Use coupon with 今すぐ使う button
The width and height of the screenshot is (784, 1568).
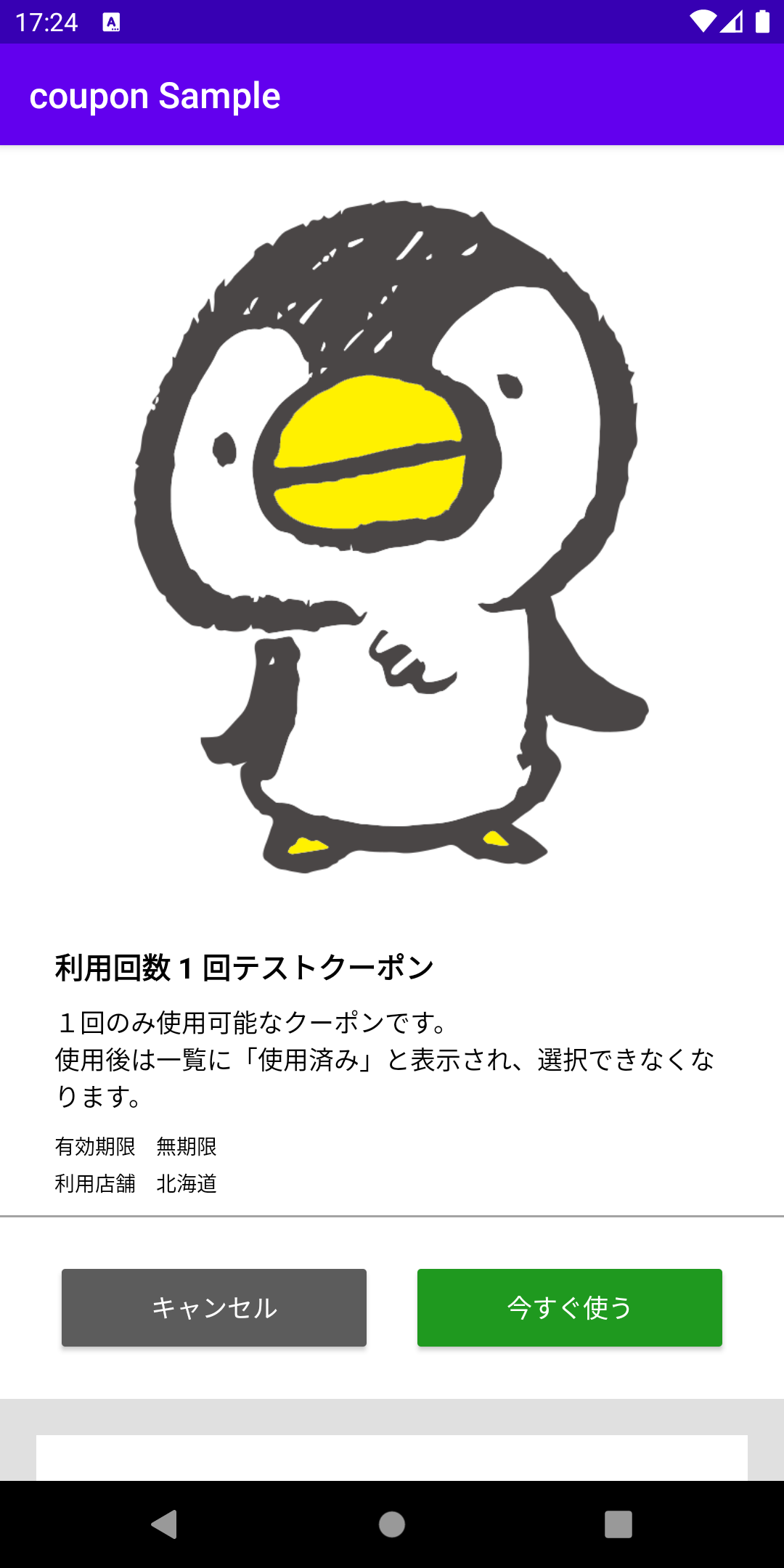coord(569,1307)
